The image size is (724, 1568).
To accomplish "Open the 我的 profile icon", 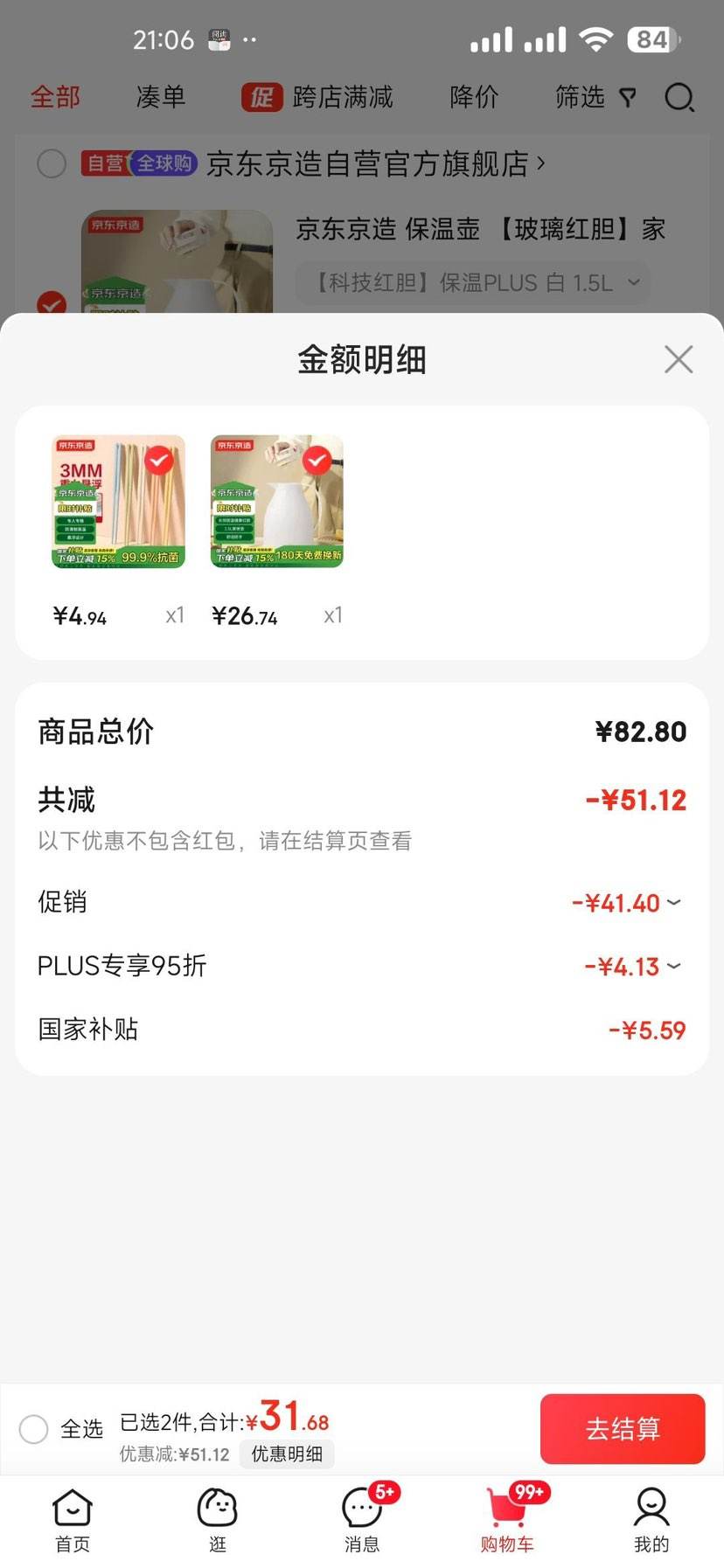I will pyautogui.click(x=651, y=1508).
